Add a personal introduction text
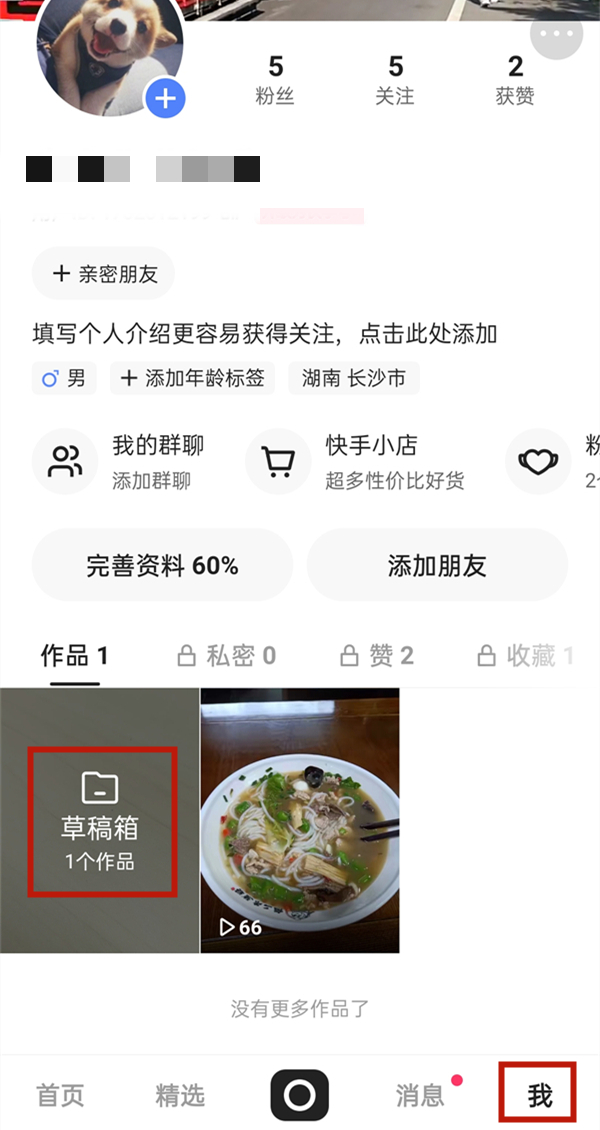The height and width of the screenshot is (1130, 600). coord(265,334)
